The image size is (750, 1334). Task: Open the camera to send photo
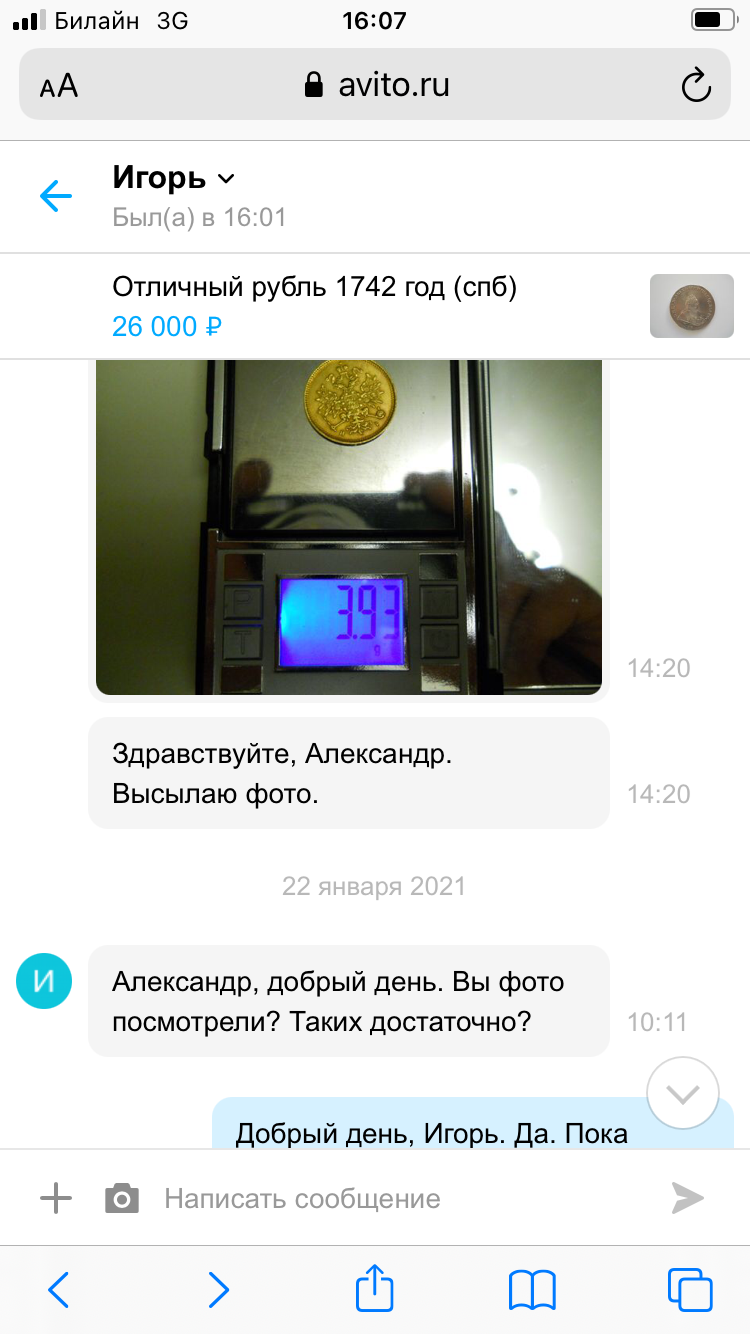click(x=122, y=1198)
